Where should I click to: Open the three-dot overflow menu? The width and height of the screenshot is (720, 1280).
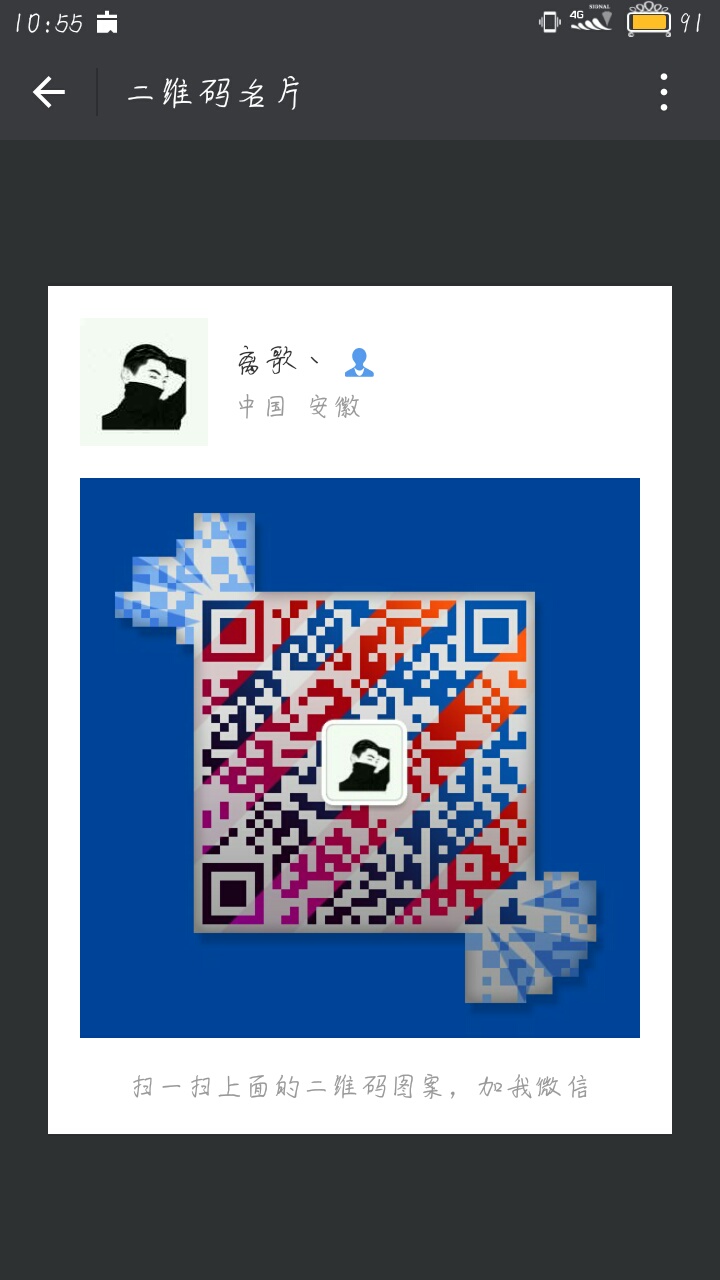tap(663, 93)
